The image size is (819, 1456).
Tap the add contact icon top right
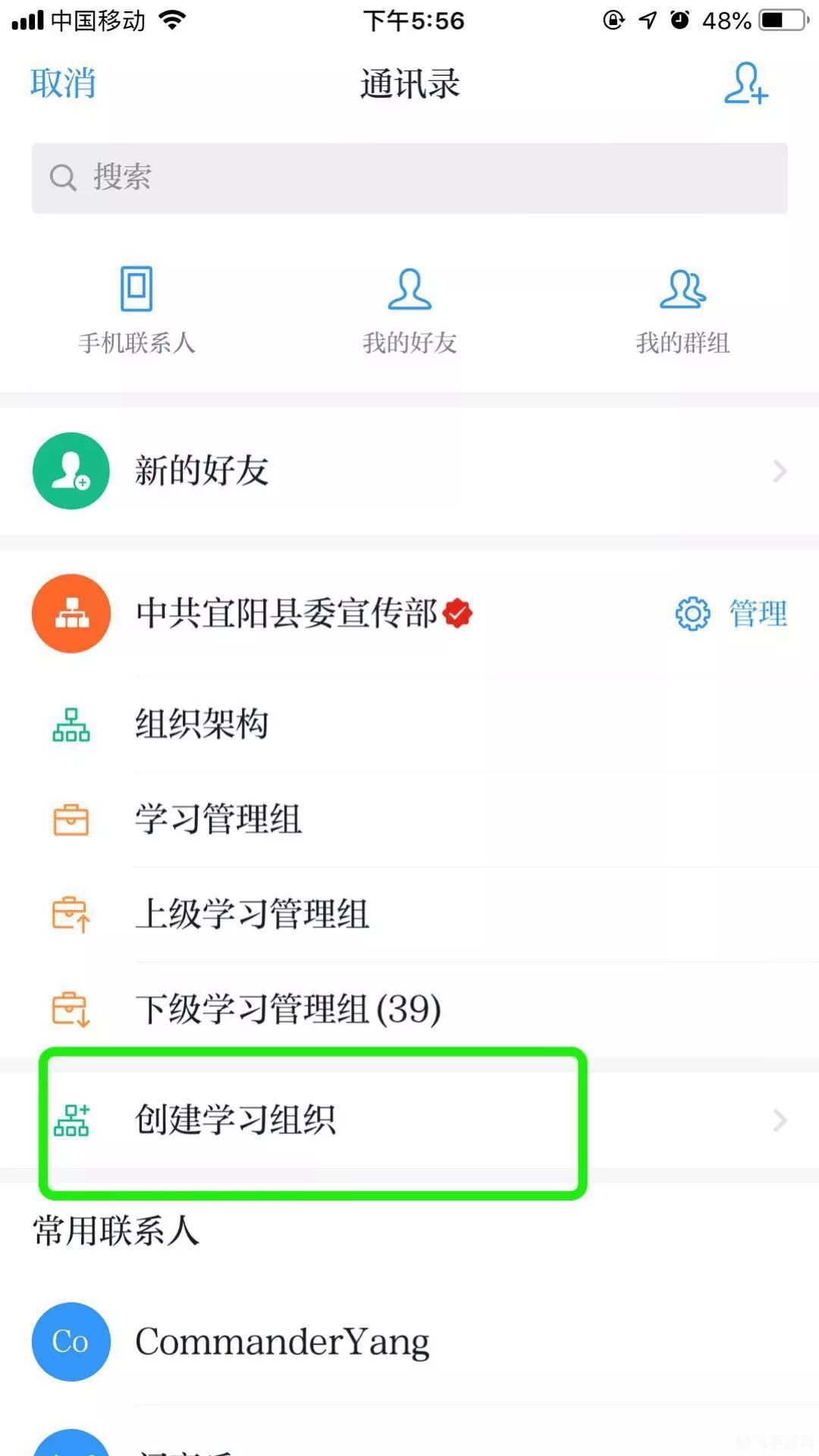tap(745, 85)
